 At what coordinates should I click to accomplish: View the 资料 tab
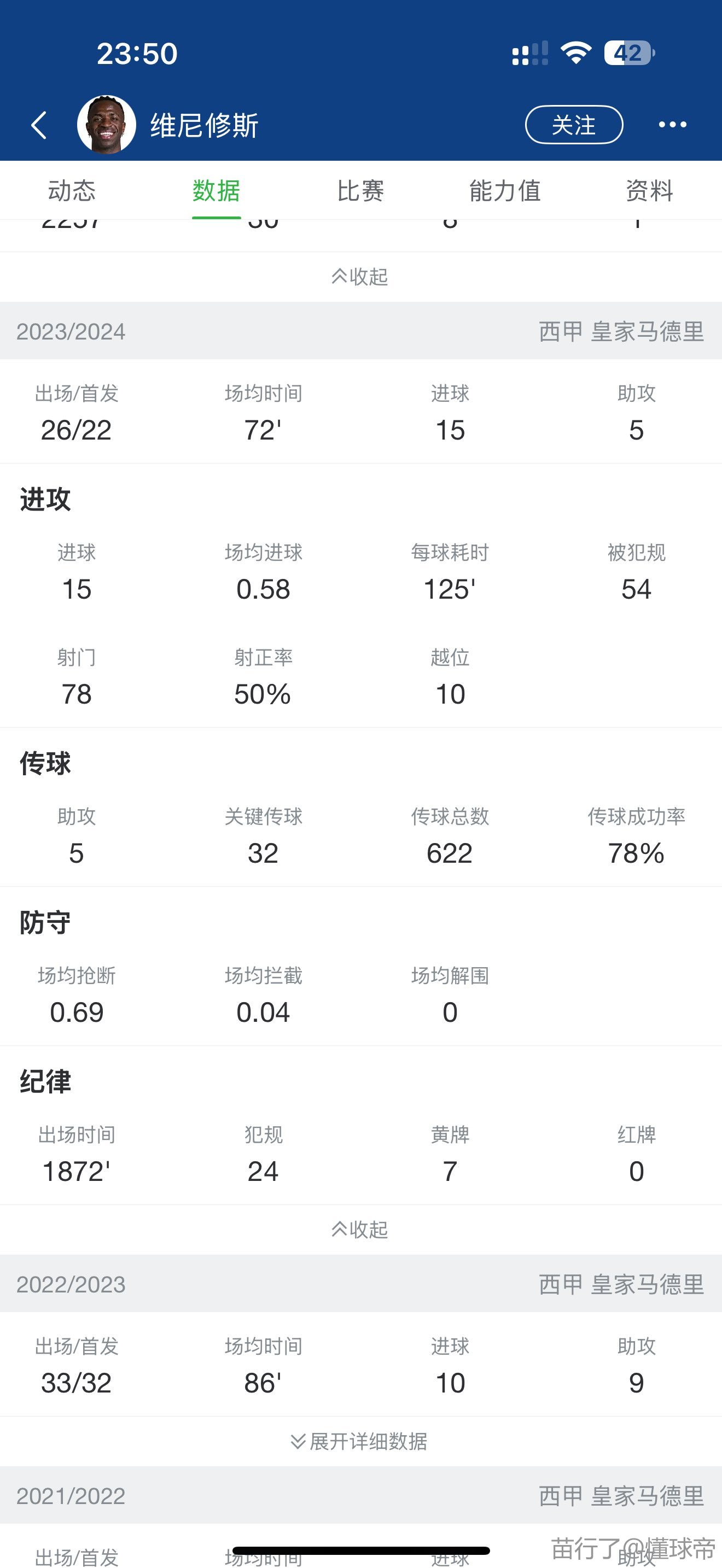650,190
